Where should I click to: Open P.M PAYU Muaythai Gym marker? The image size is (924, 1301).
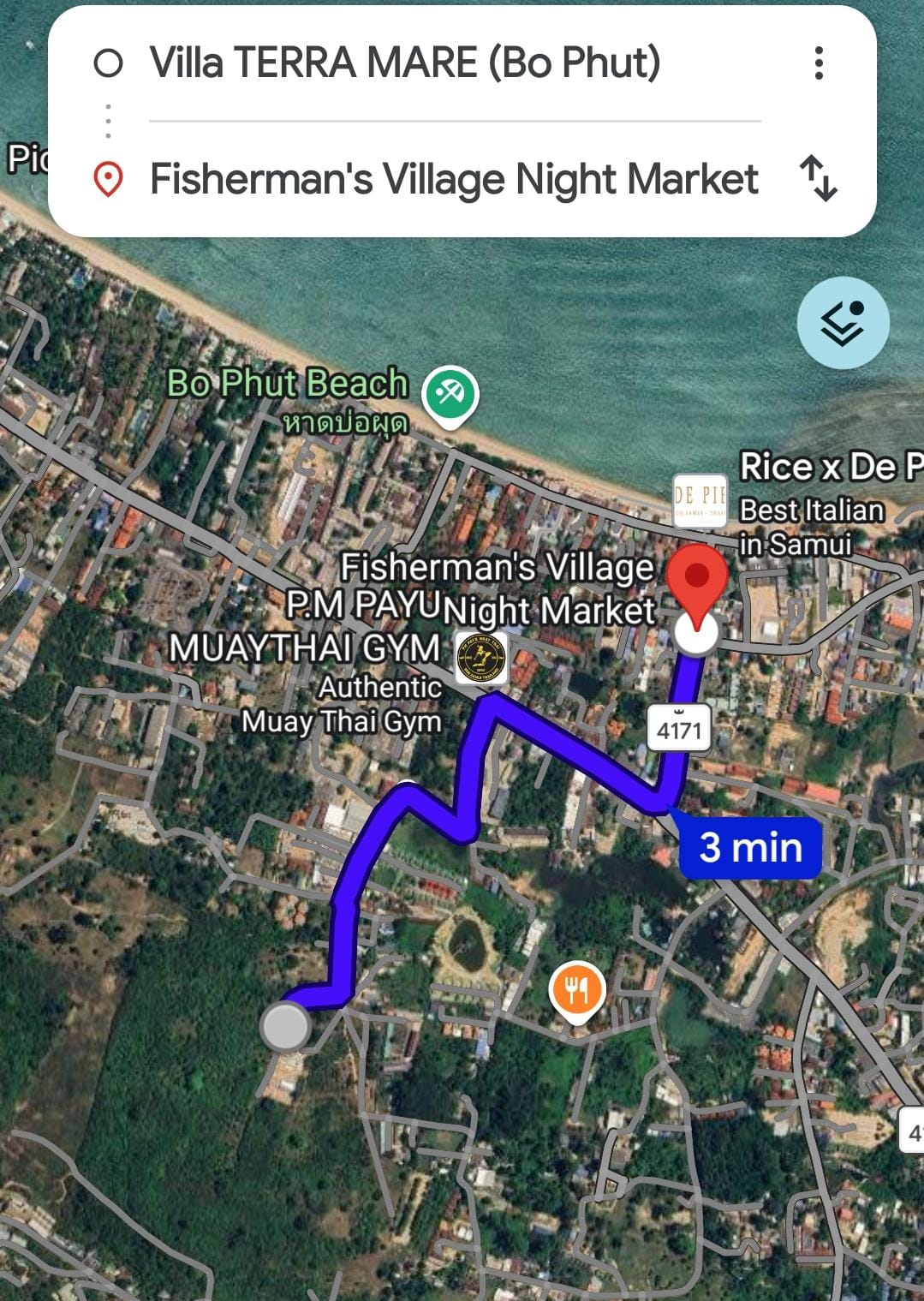point(480,659)
